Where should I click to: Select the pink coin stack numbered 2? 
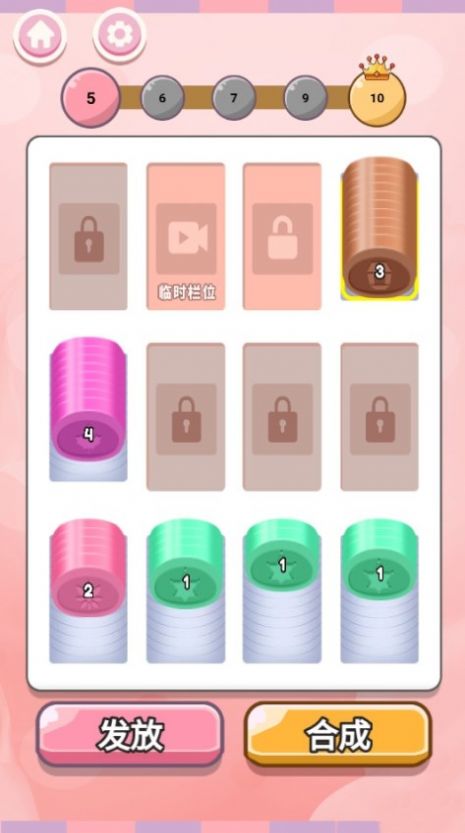pos(89,591)
